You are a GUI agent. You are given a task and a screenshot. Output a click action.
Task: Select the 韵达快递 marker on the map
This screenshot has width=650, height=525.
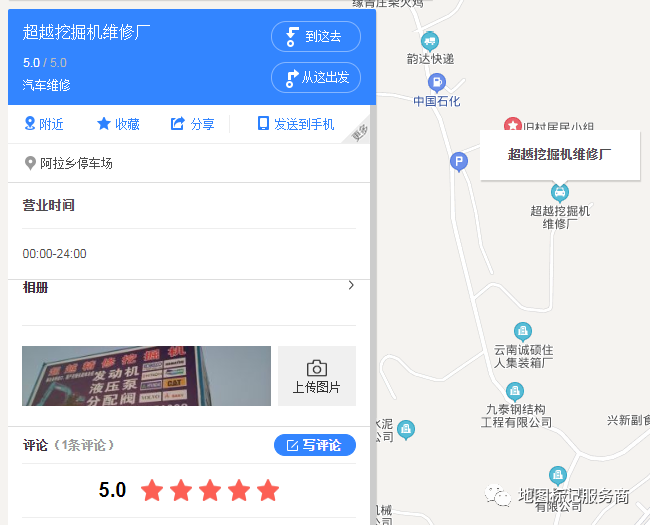click(430, 41)
